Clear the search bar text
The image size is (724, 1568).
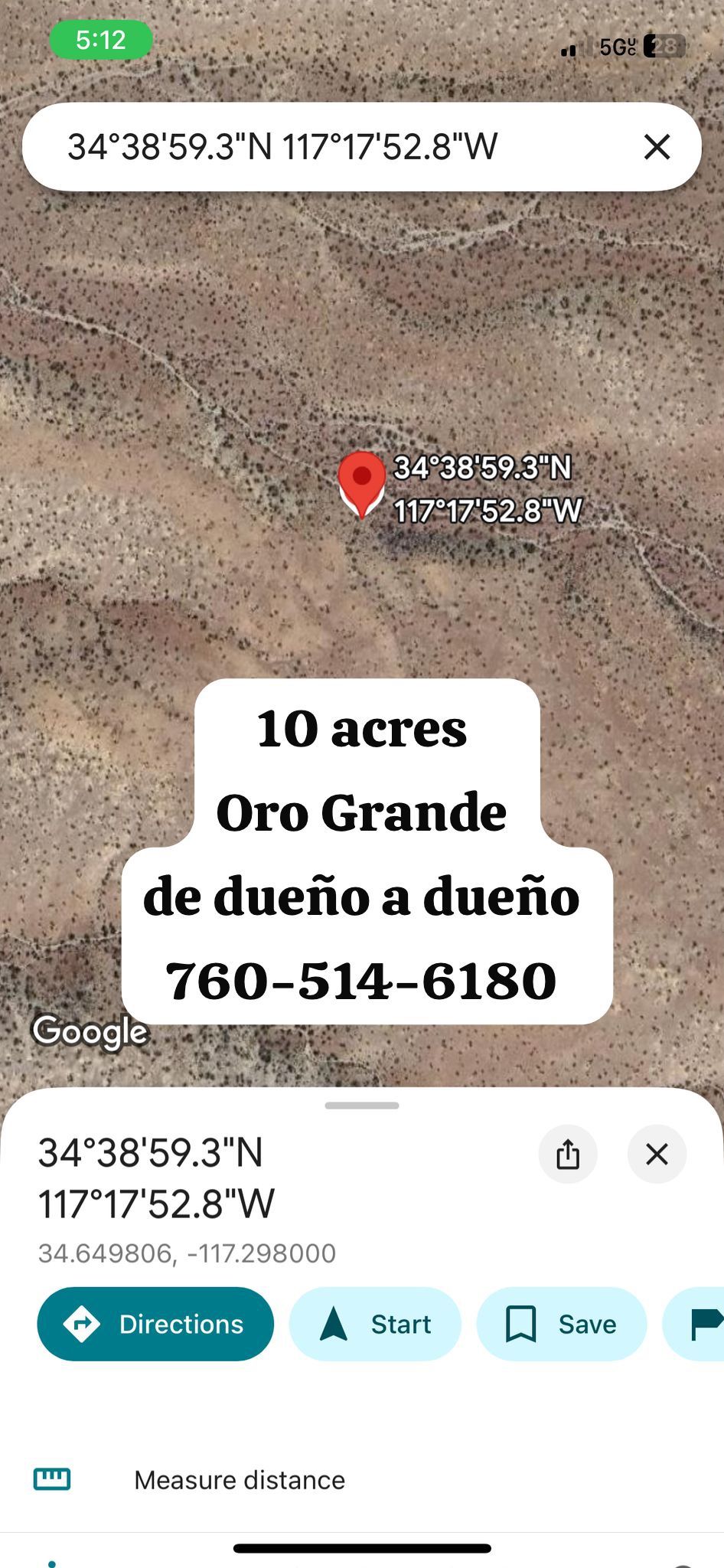click(x=657, y=146)
